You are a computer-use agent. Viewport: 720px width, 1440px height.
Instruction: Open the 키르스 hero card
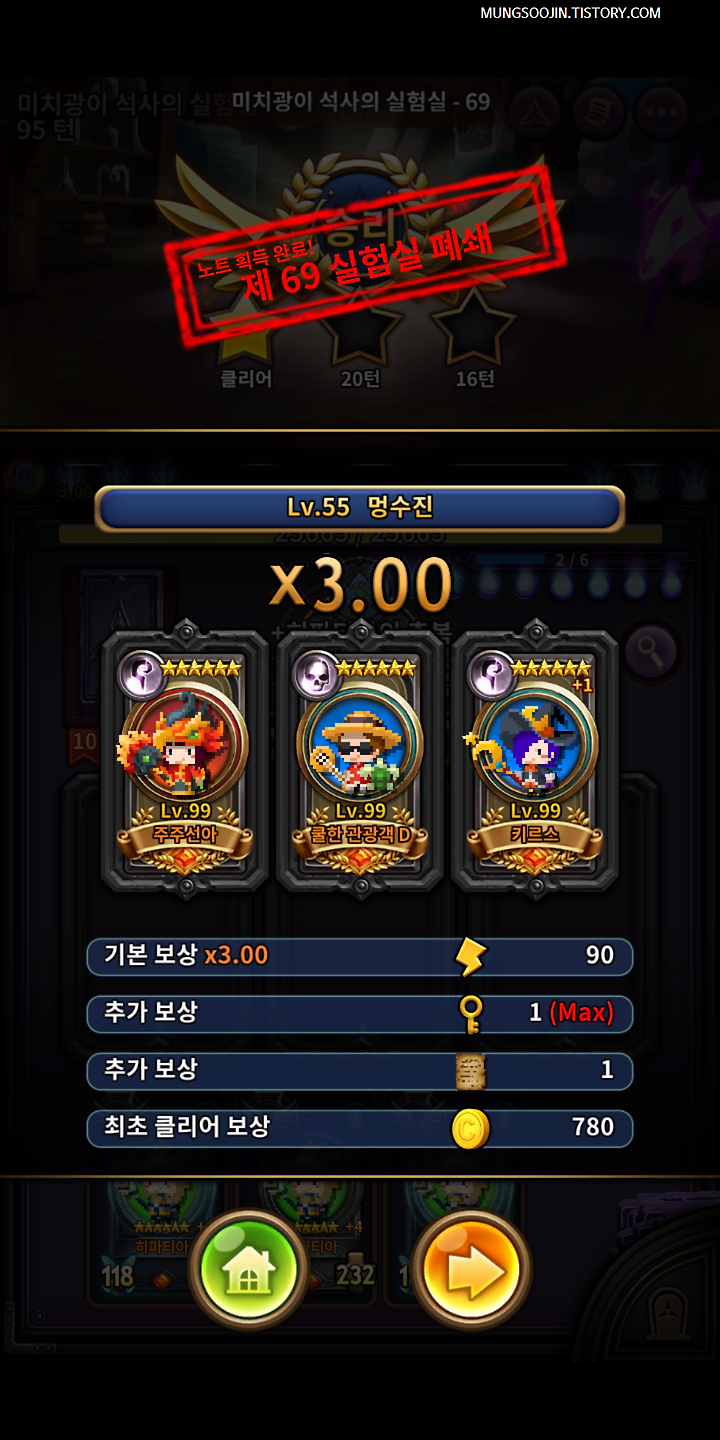point(535,760)
